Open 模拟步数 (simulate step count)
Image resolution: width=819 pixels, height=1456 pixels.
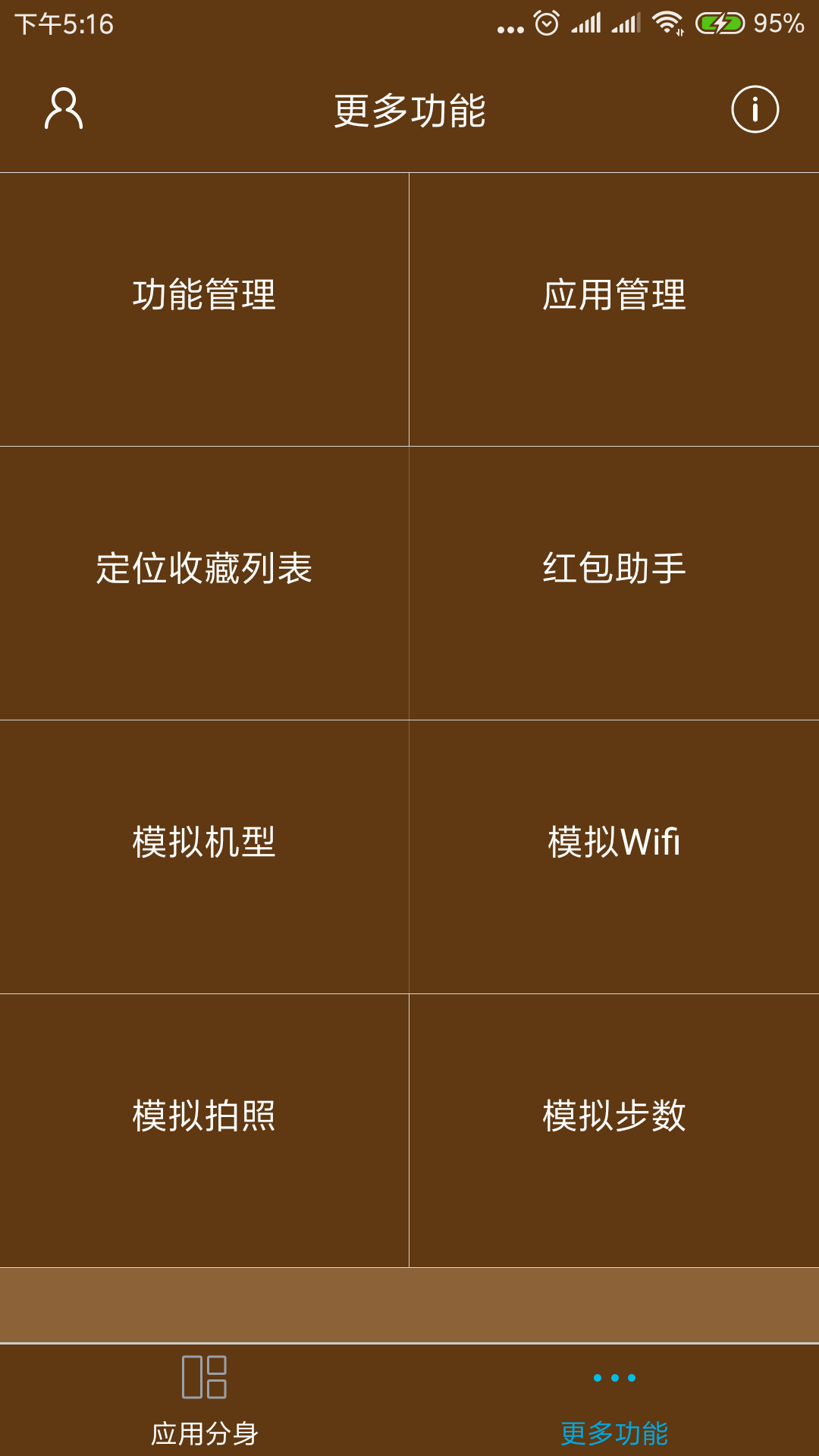pyautogui.click(x=614, y=1116)
